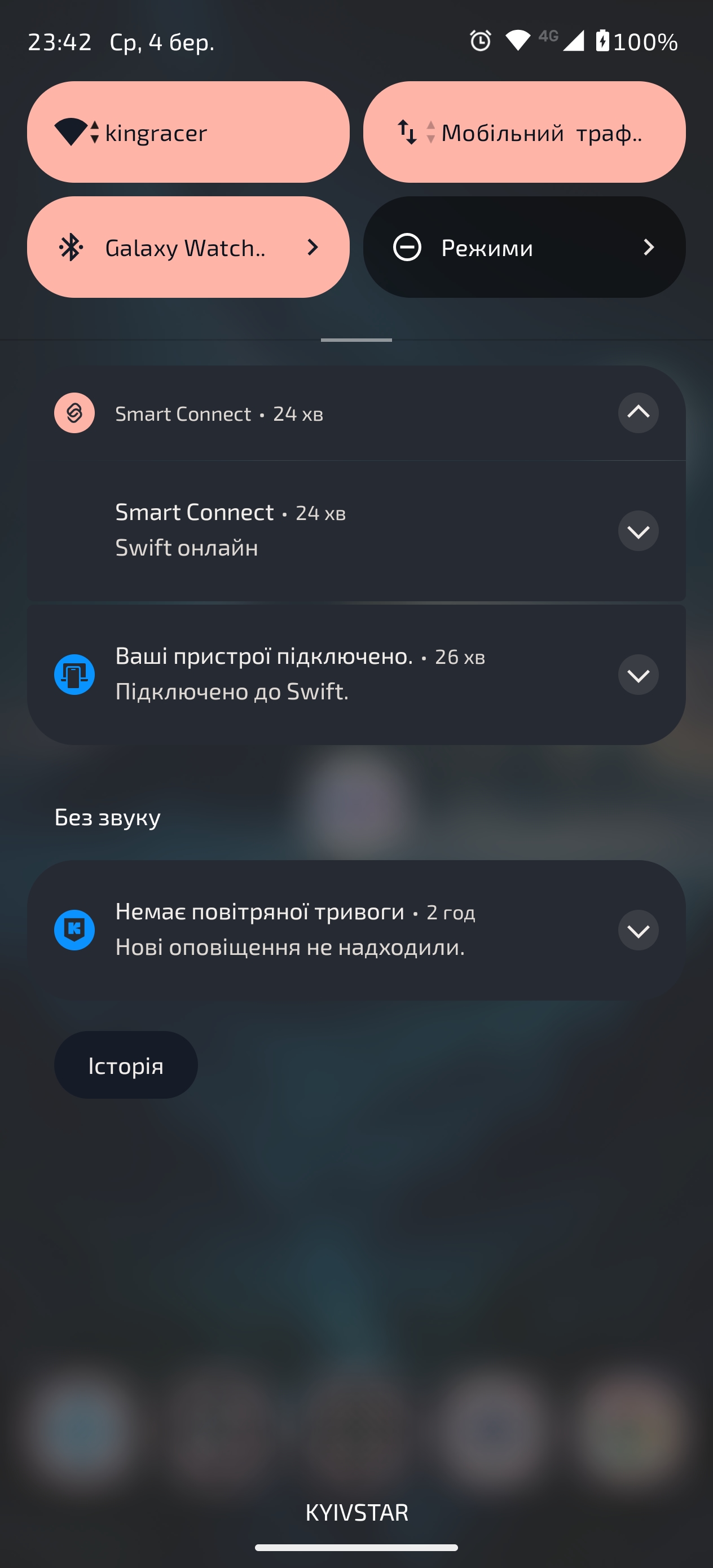Viewport: 713px width, 1568px height.
Task: Expand the Немає повітряної тривоги notification
Action: click(x=637, y=931)
